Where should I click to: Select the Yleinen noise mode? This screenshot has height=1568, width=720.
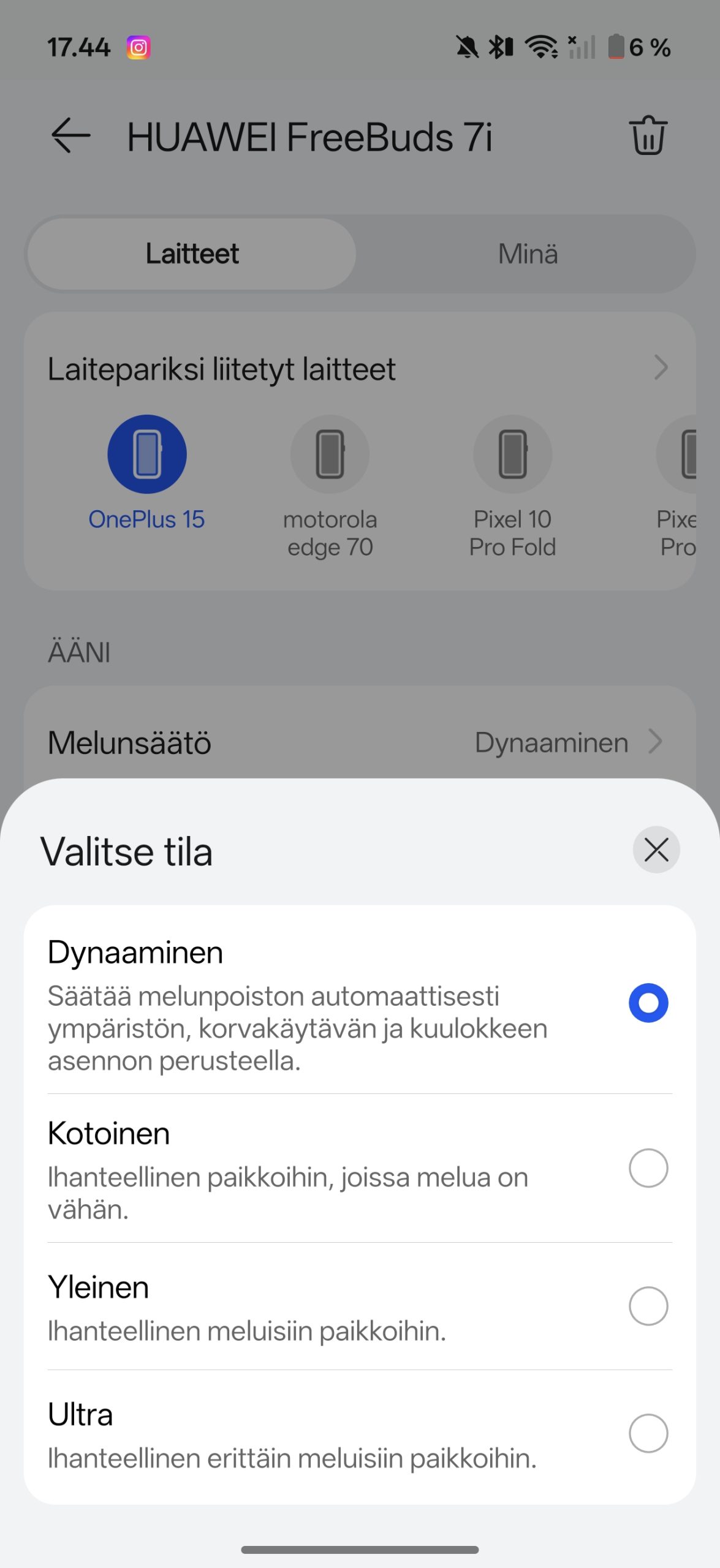[x=648, y=1306]
